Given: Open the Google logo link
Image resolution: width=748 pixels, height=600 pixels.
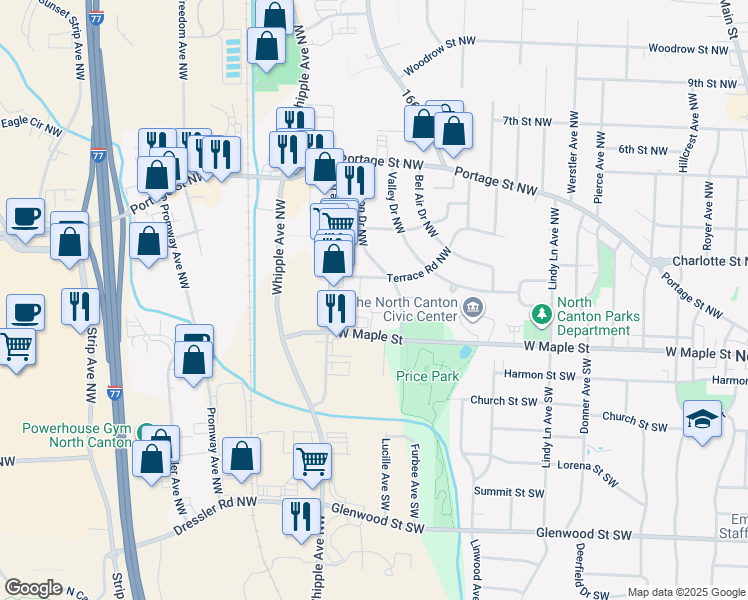Looking at the screenshot, I should (x=34, y=588).
